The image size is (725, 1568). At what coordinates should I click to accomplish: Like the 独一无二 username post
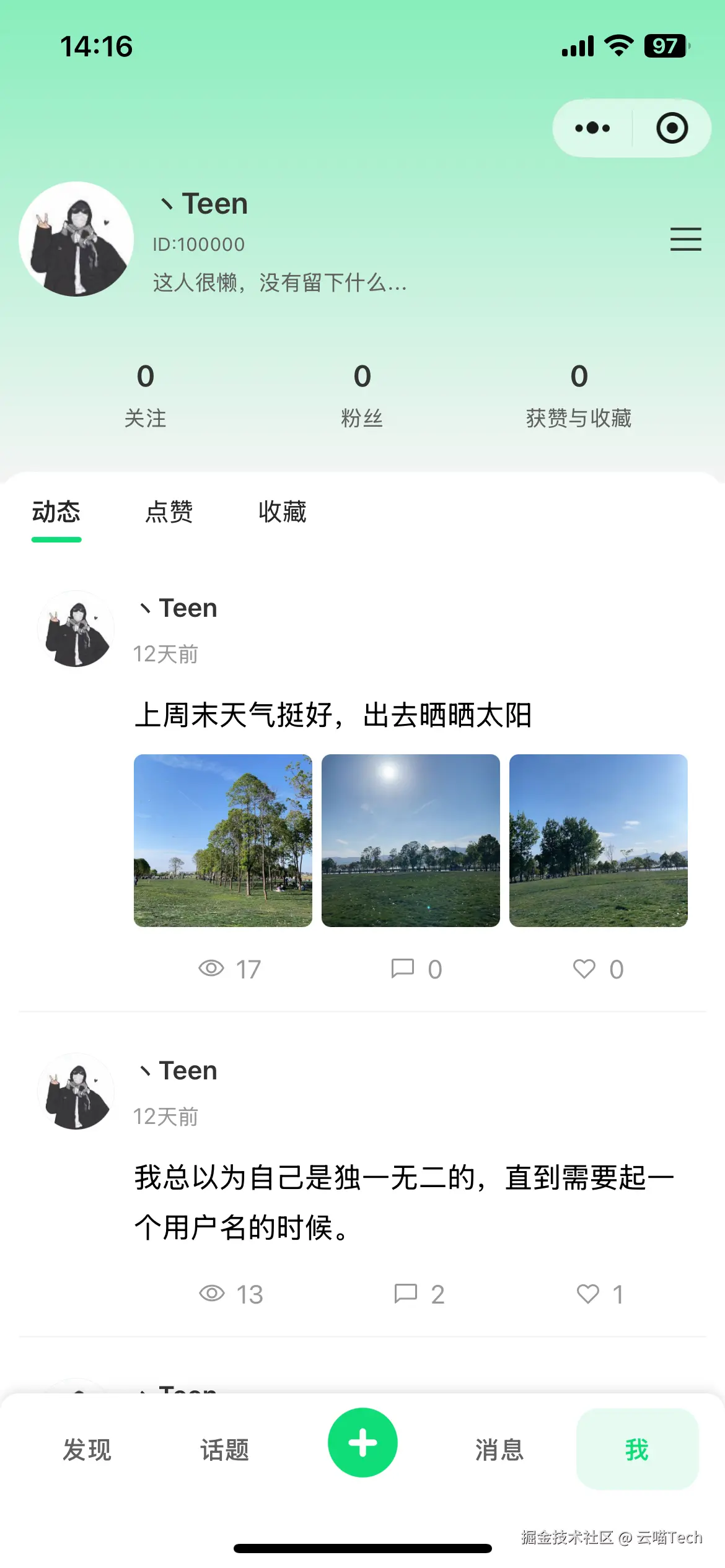[599, 1294]
